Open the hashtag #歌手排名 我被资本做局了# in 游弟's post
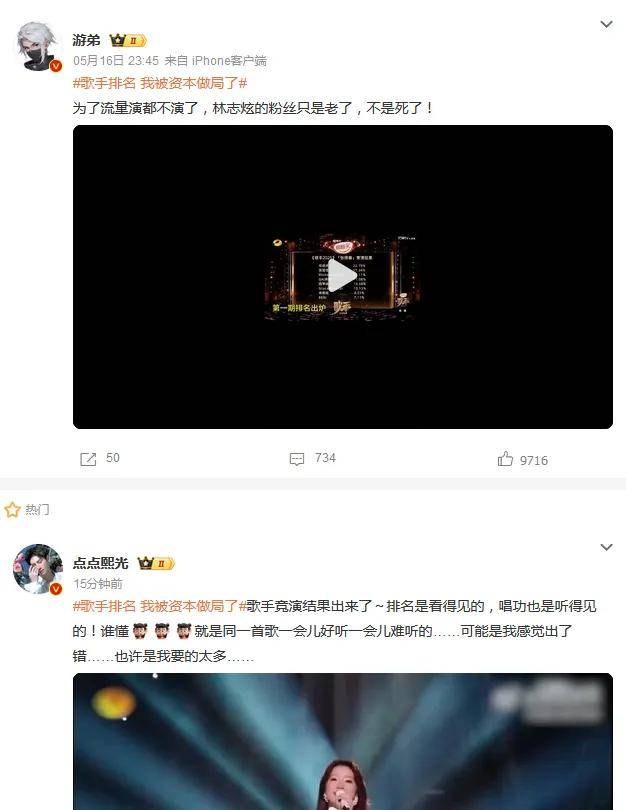Viewport: 626px width, 810px height. 160,83
